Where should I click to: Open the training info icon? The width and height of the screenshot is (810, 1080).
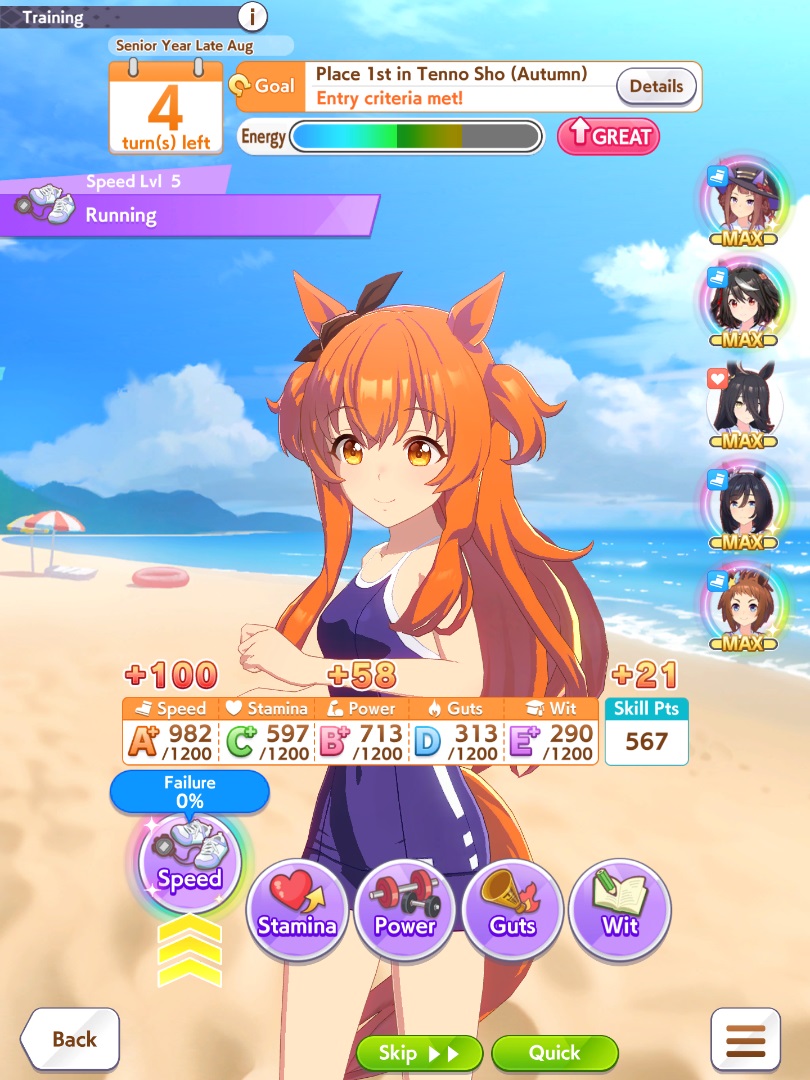[x=252, y=16]
